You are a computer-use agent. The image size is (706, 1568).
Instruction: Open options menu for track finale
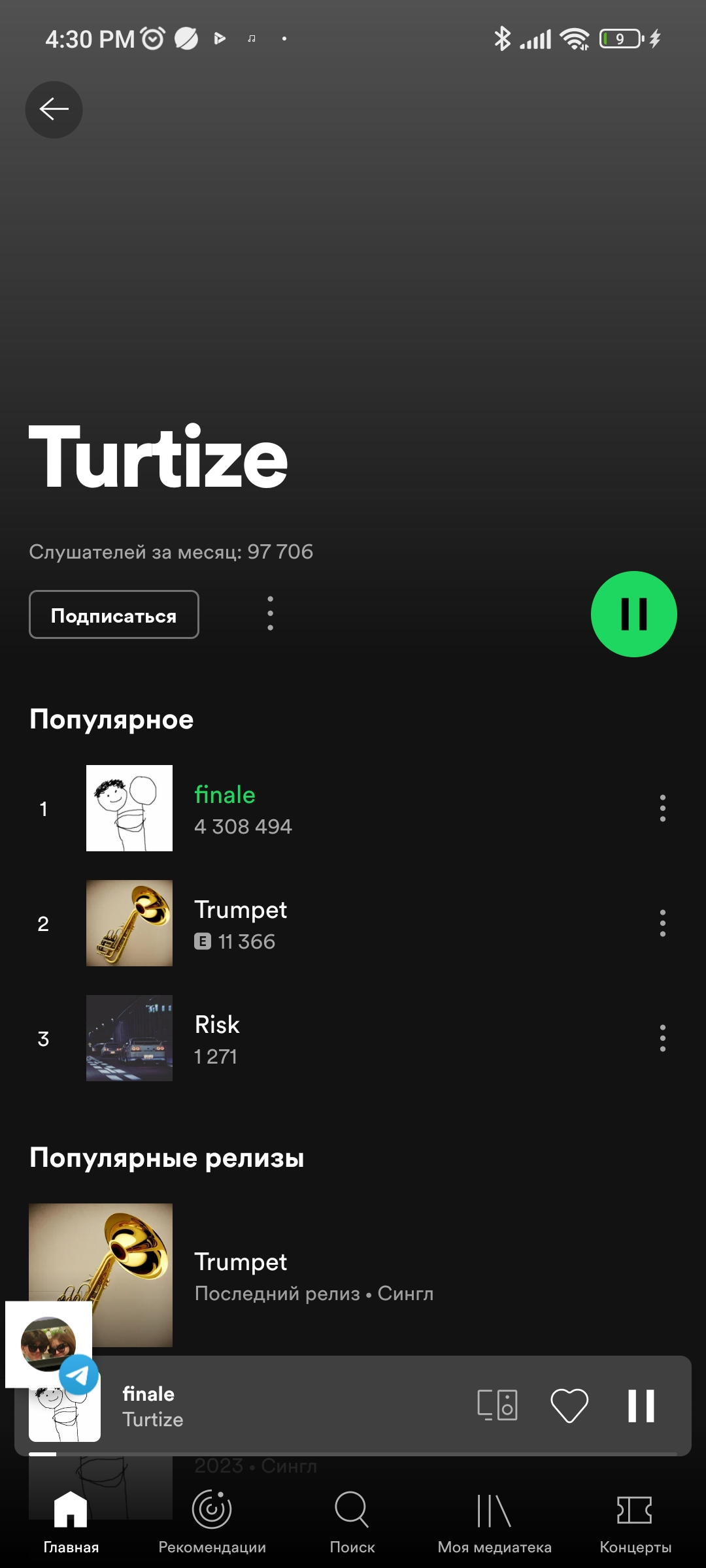[662, 808]
